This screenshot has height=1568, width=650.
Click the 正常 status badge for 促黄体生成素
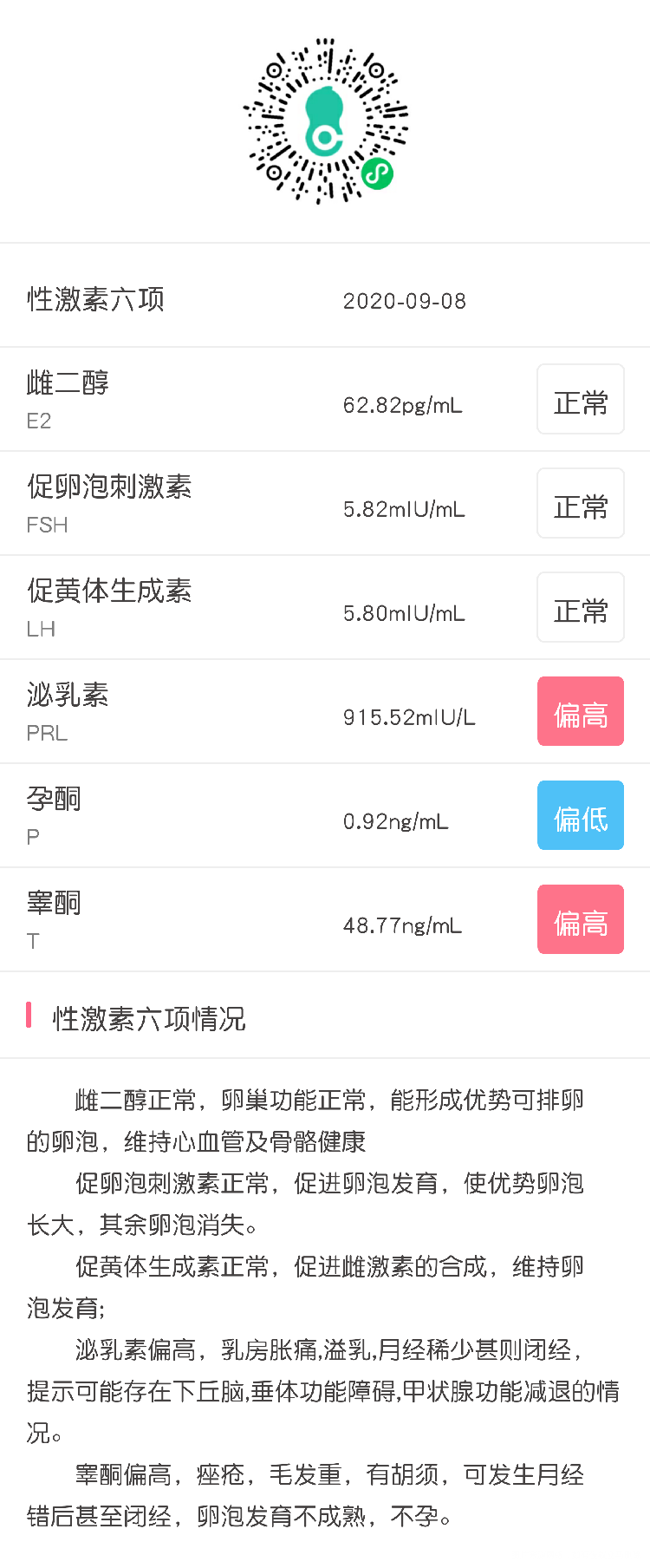[x=580, y=607]
